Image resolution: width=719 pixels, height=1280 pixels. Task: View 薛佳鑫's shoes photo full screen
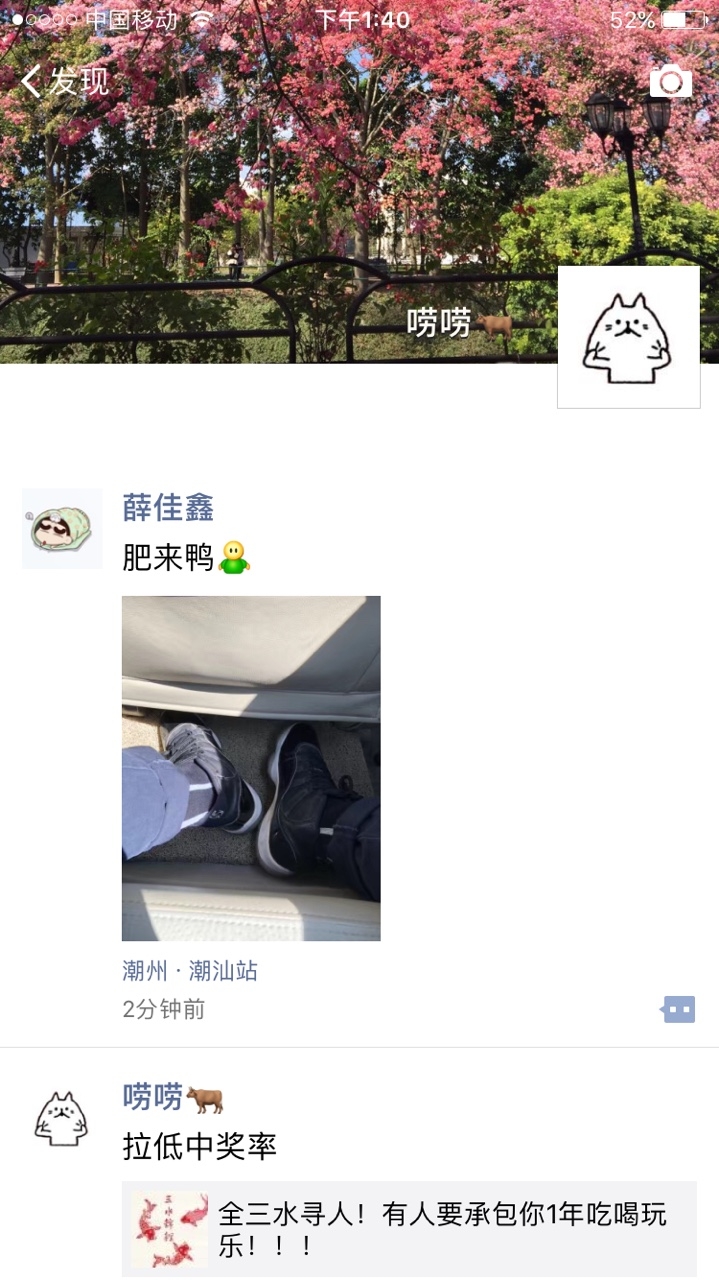[x=251, y=768]
